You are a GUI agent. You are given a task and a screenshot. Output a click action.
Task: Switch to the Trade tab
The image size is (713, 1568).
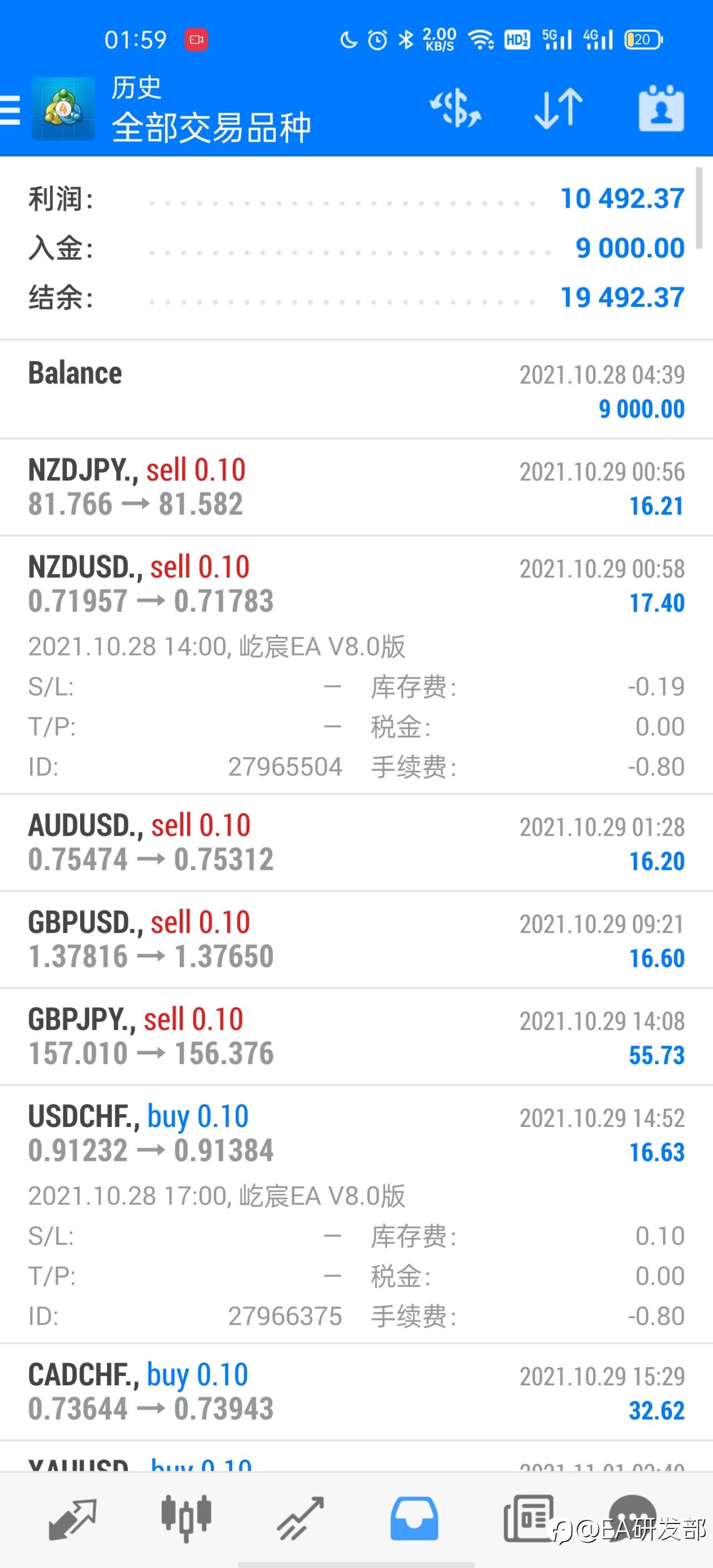300,1518
